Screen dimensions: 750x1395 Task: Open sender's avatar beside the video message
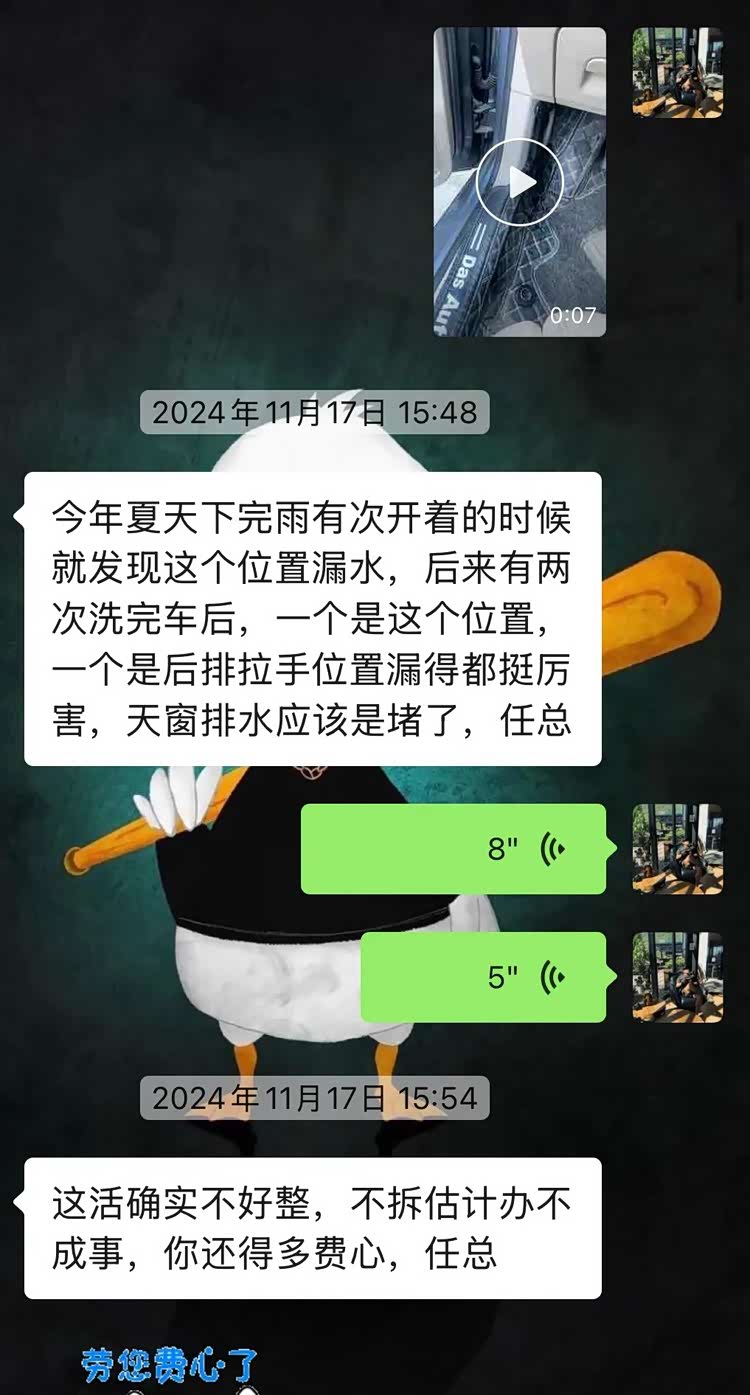pyautogui.click(x=677, y=73)
